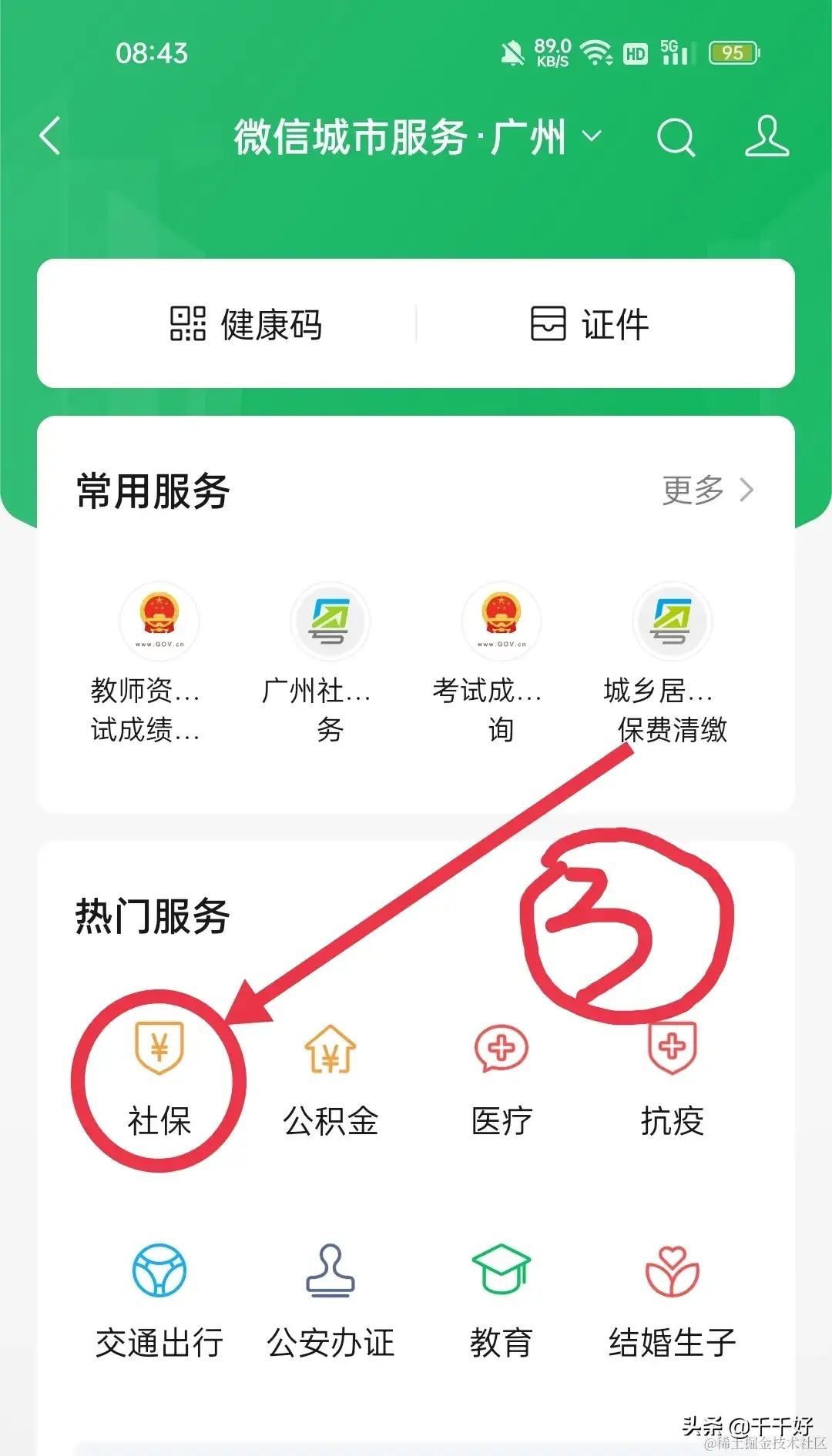Image resolution: width=832 pixels, height=1456 pixels.
Task: Open 健康码 health code
Action: click(x=247, y=324)
